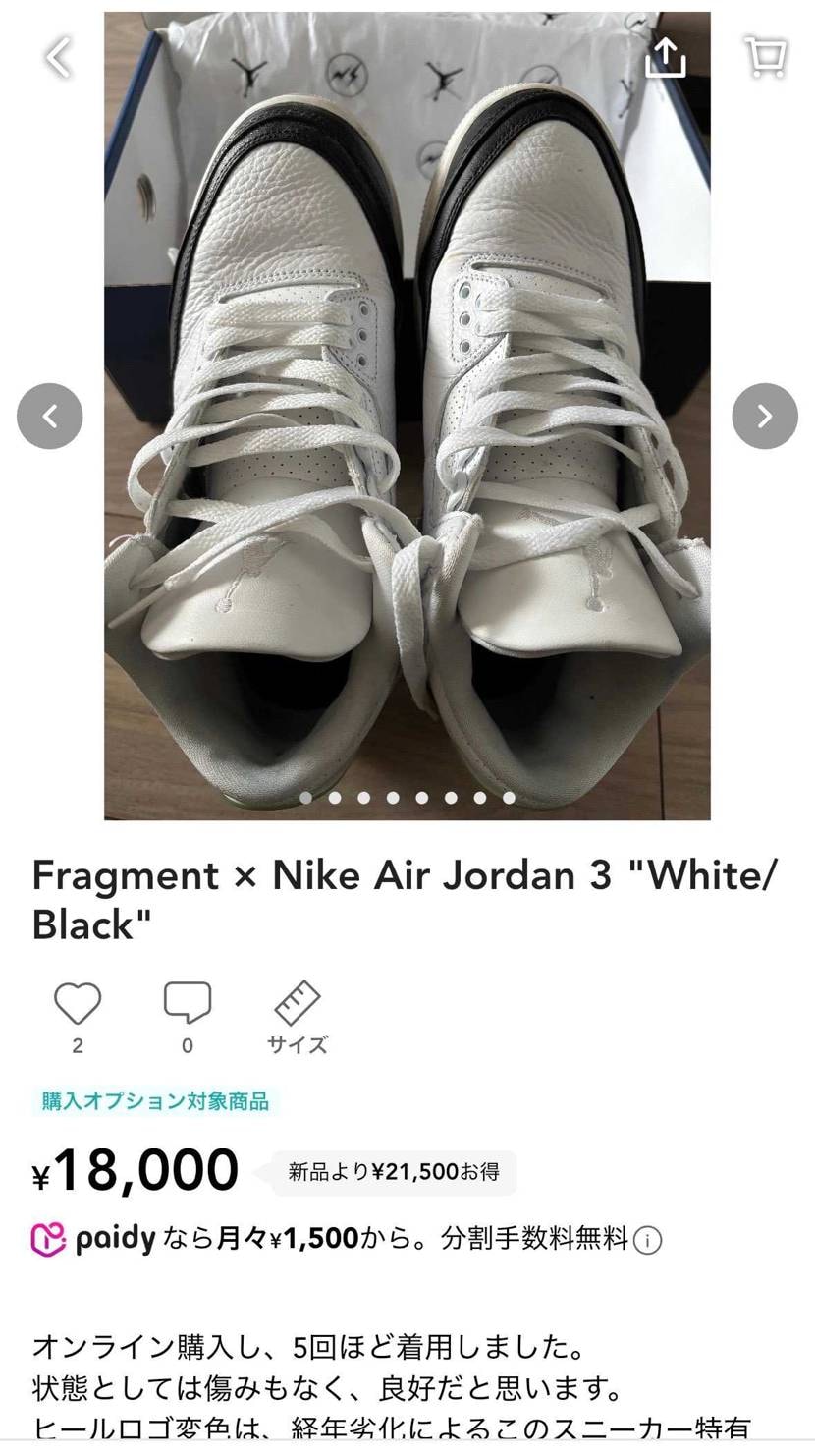Go to the previous product photo
The width and height of the screenshot is (815, 1456).
click(49, 416)
